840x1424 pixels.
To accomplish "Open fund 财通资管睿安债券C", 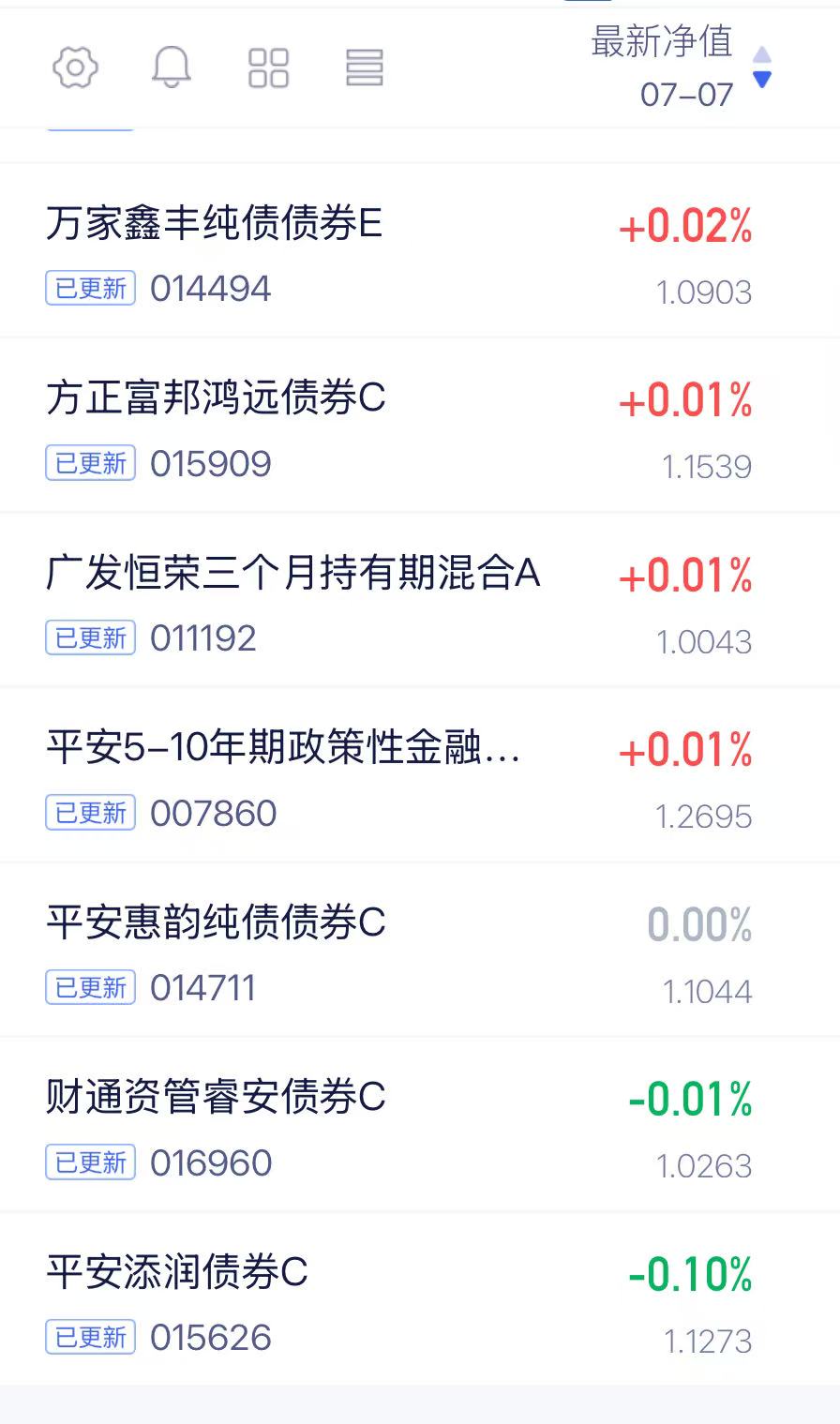I will (x=420, y=1125).
